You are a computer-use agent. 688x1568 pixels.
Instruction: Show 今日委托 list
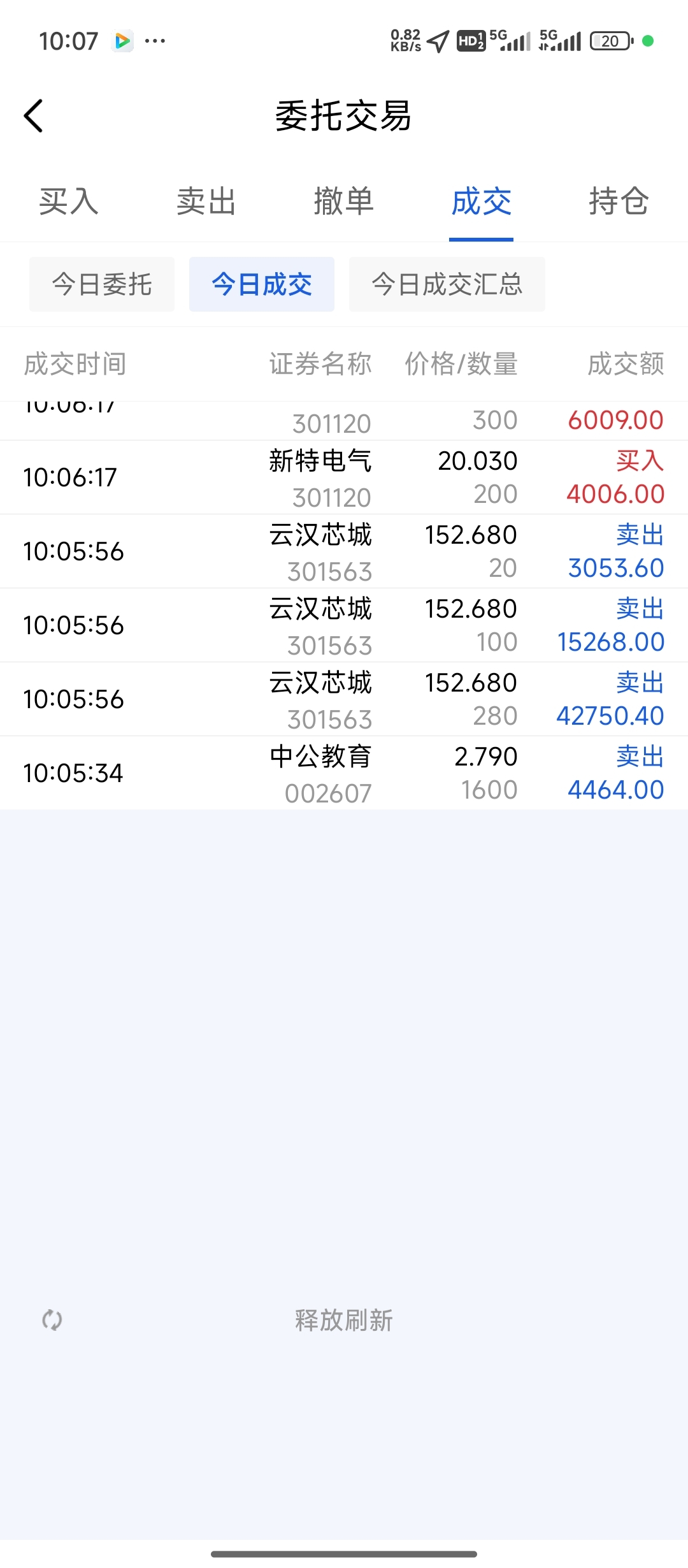[102, 284]
